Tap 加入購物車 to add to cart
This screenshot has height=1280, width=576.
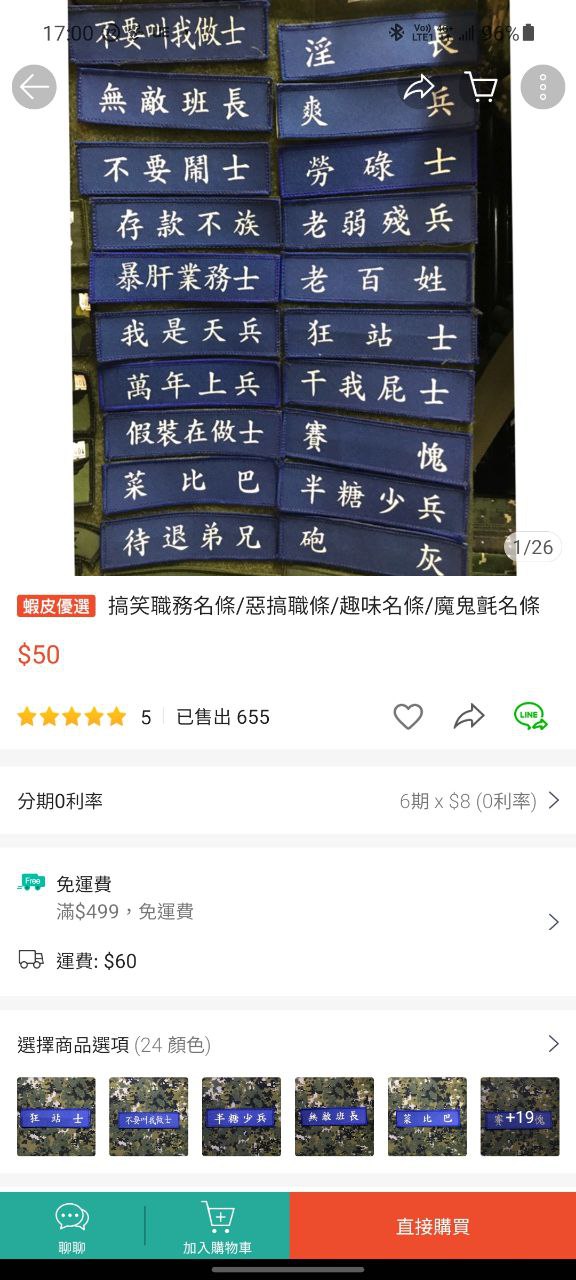coord(217,1226)
